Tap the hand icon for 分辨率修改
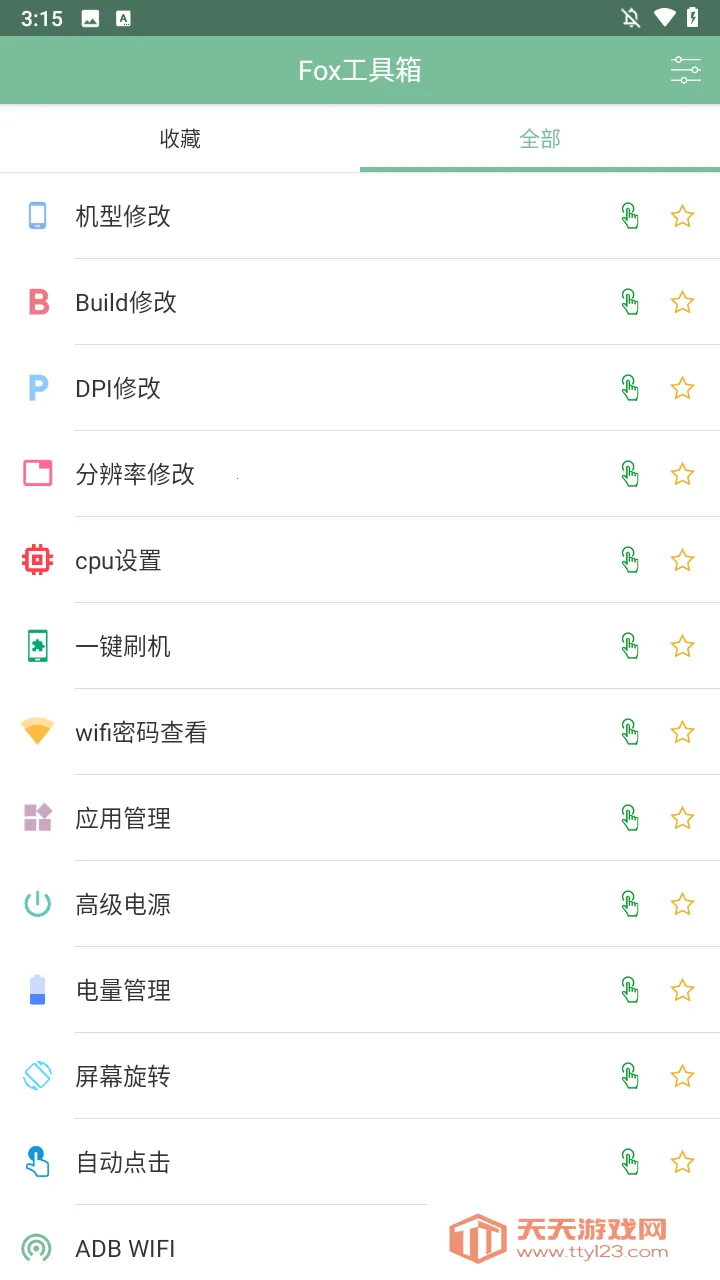This screenshot has width=720, height=1280. click(629, 474)
